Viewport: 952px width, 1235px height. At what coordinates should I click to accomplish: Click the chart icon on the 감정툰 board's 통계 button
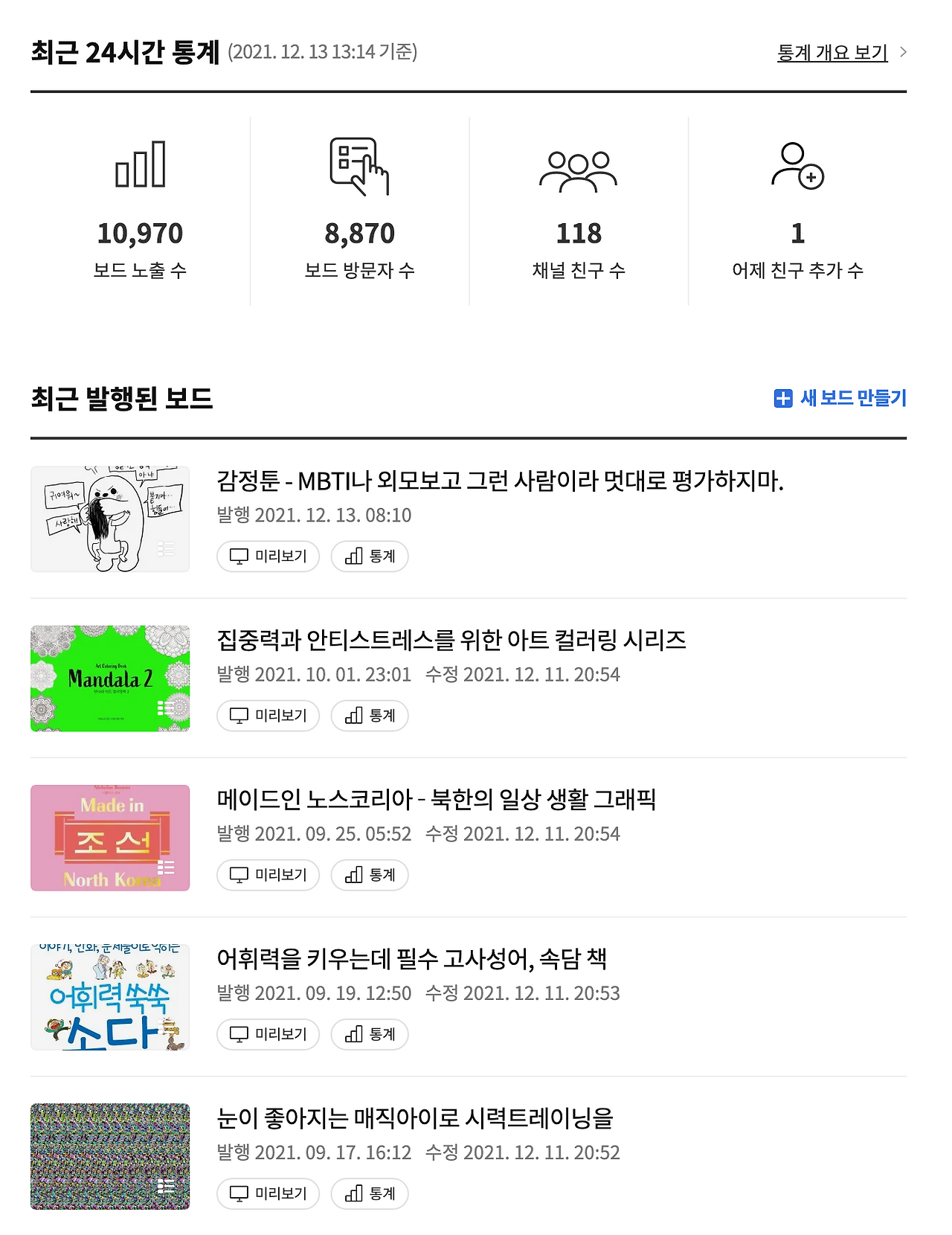(353, 556)
